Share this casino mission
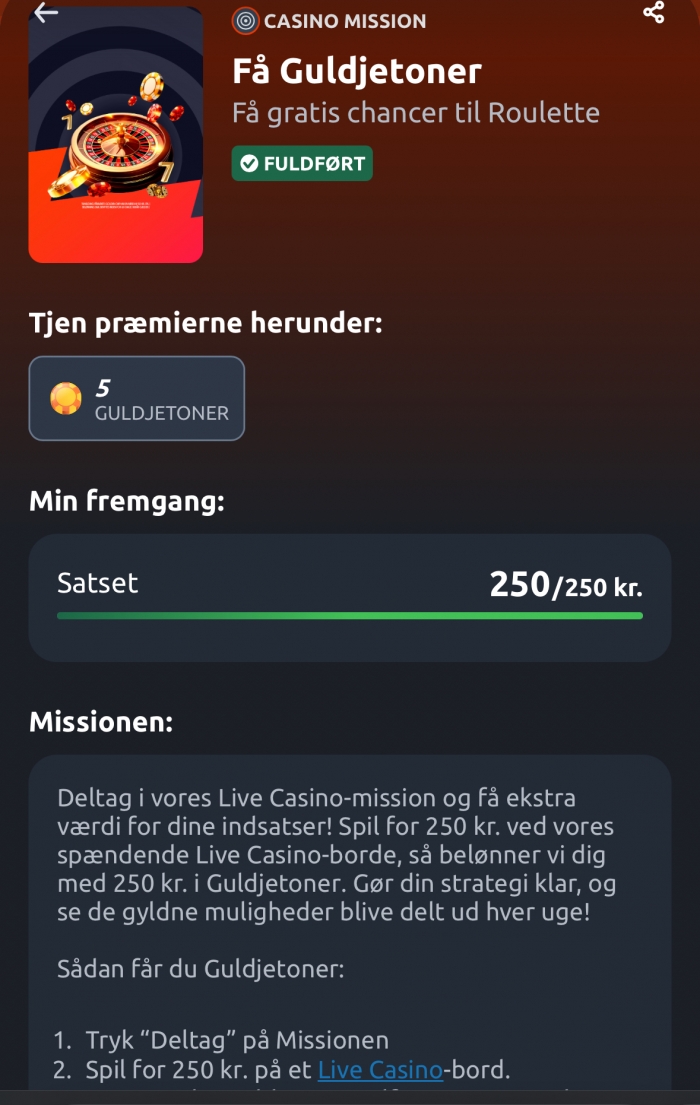 [x=654, y=13]
